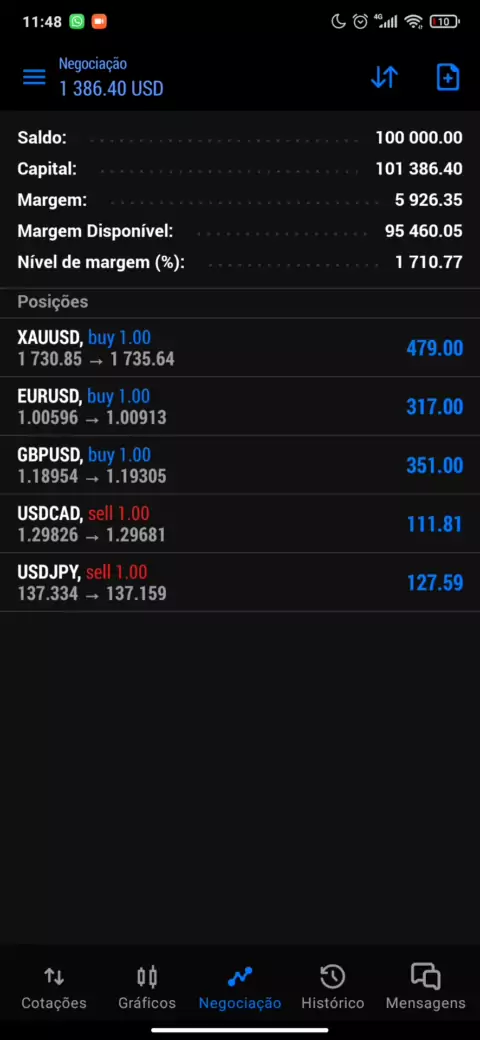
Task: Switch to the Cotações tab
Action: (x=54, y=987)
